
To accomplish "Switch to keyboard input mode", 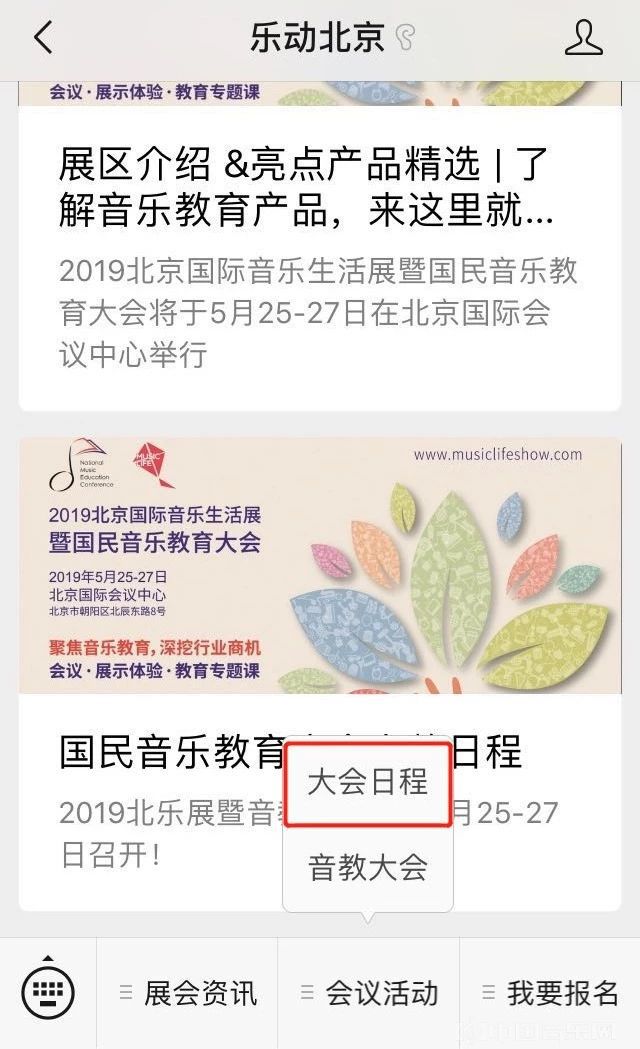I will tap(48, 993).
